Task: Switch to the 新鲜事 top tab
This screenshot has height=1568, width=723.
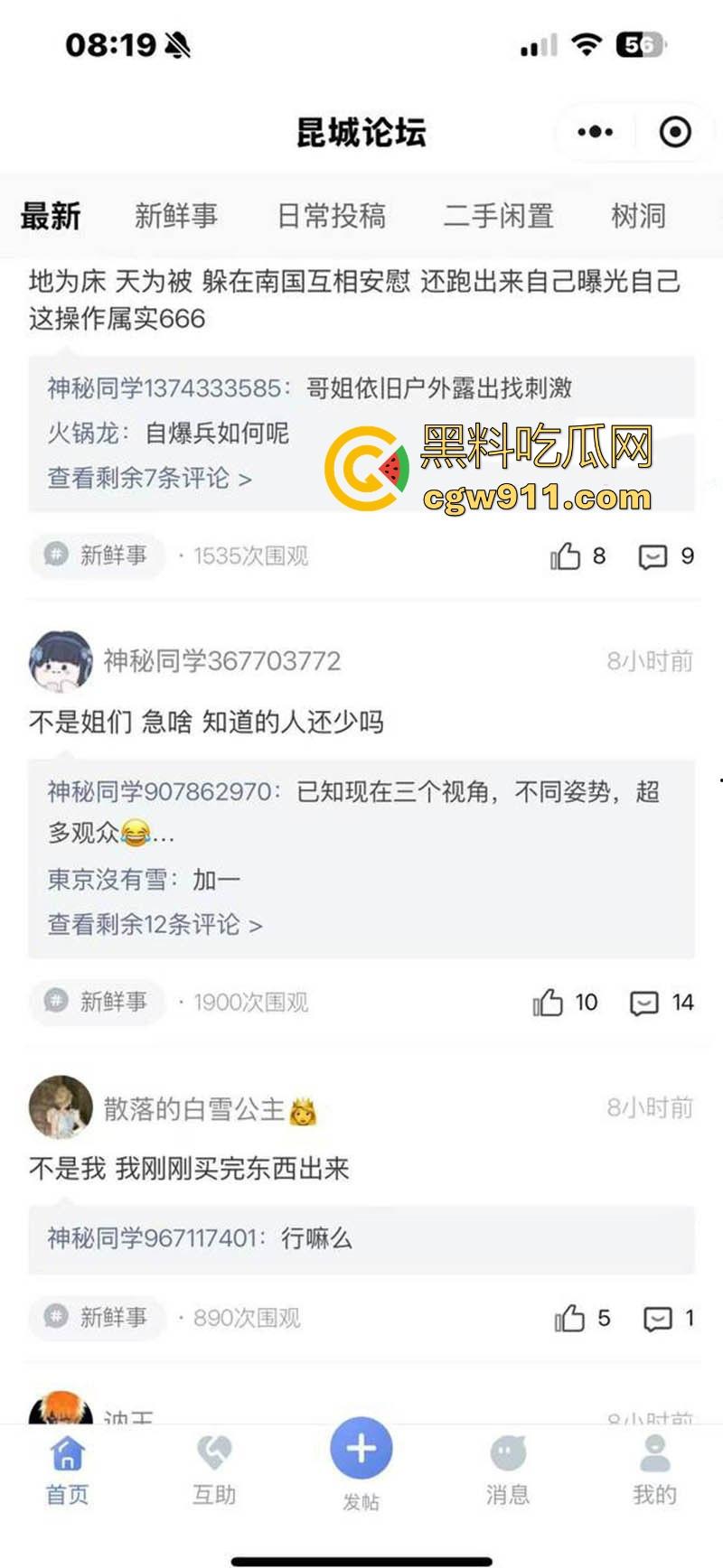Action: point(176,216)
